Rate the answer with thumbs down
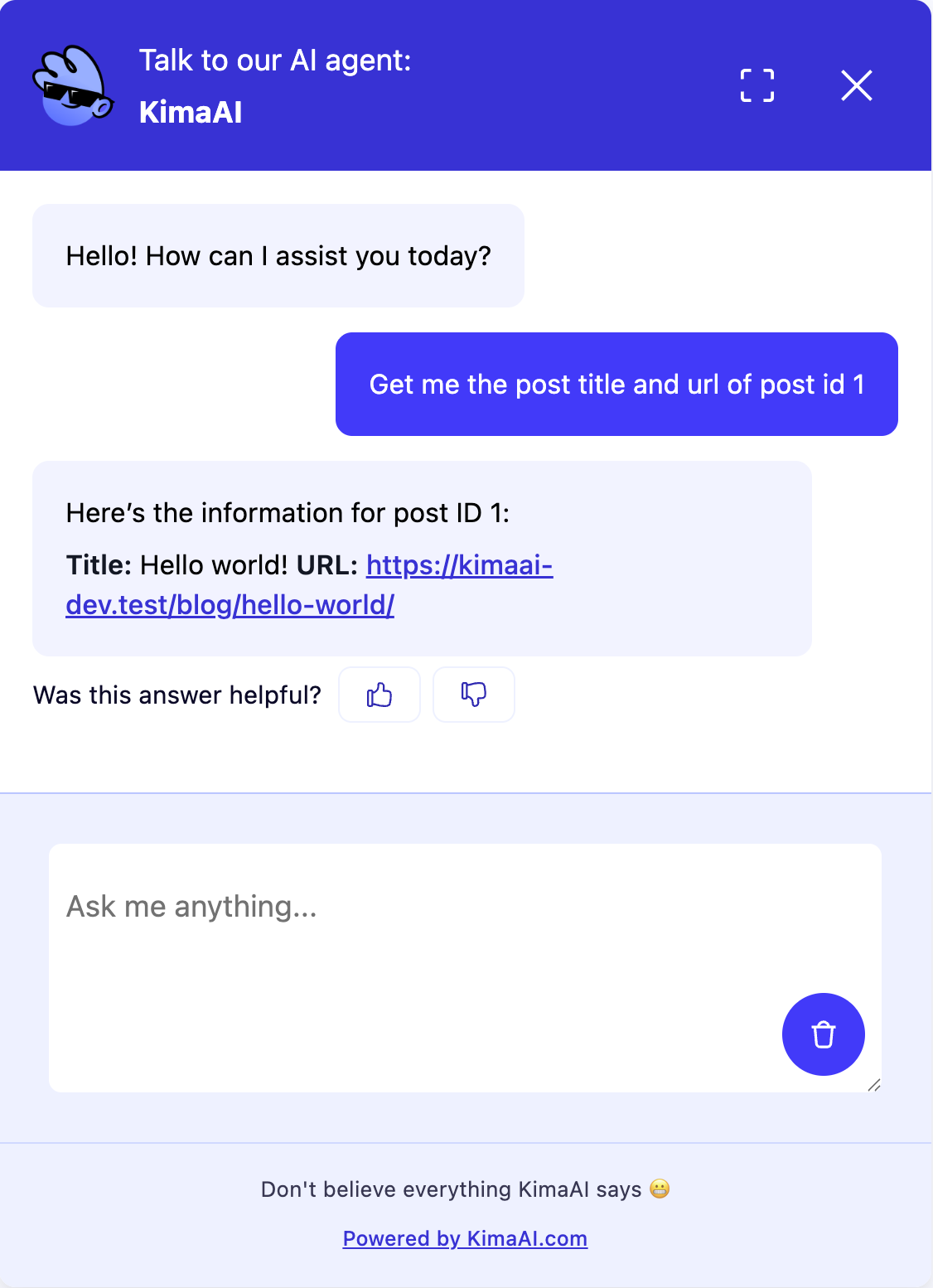 point(474,695)
